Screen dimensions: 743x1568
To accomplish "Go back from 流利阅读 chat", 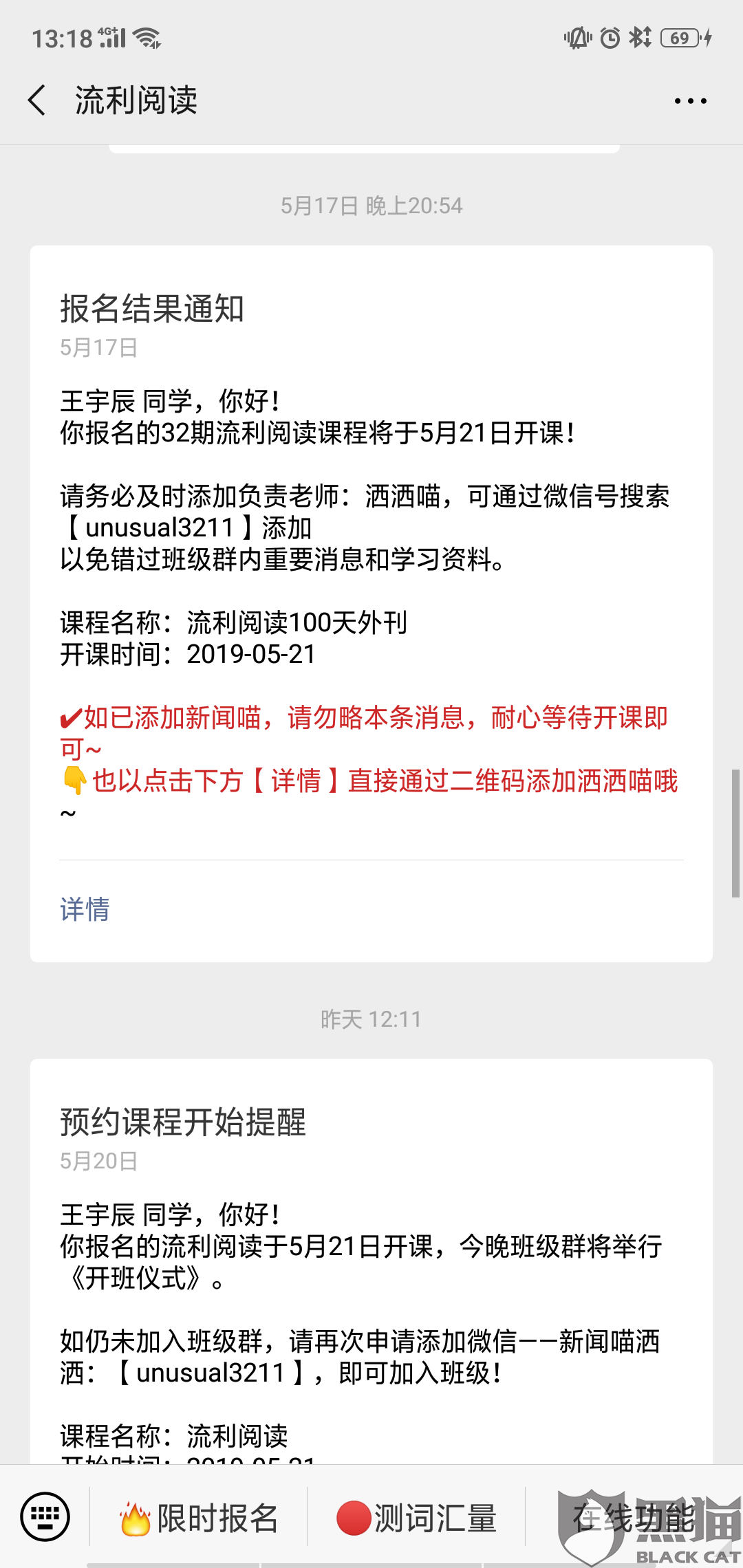I will pyautogui.click(x=37, y=100).
